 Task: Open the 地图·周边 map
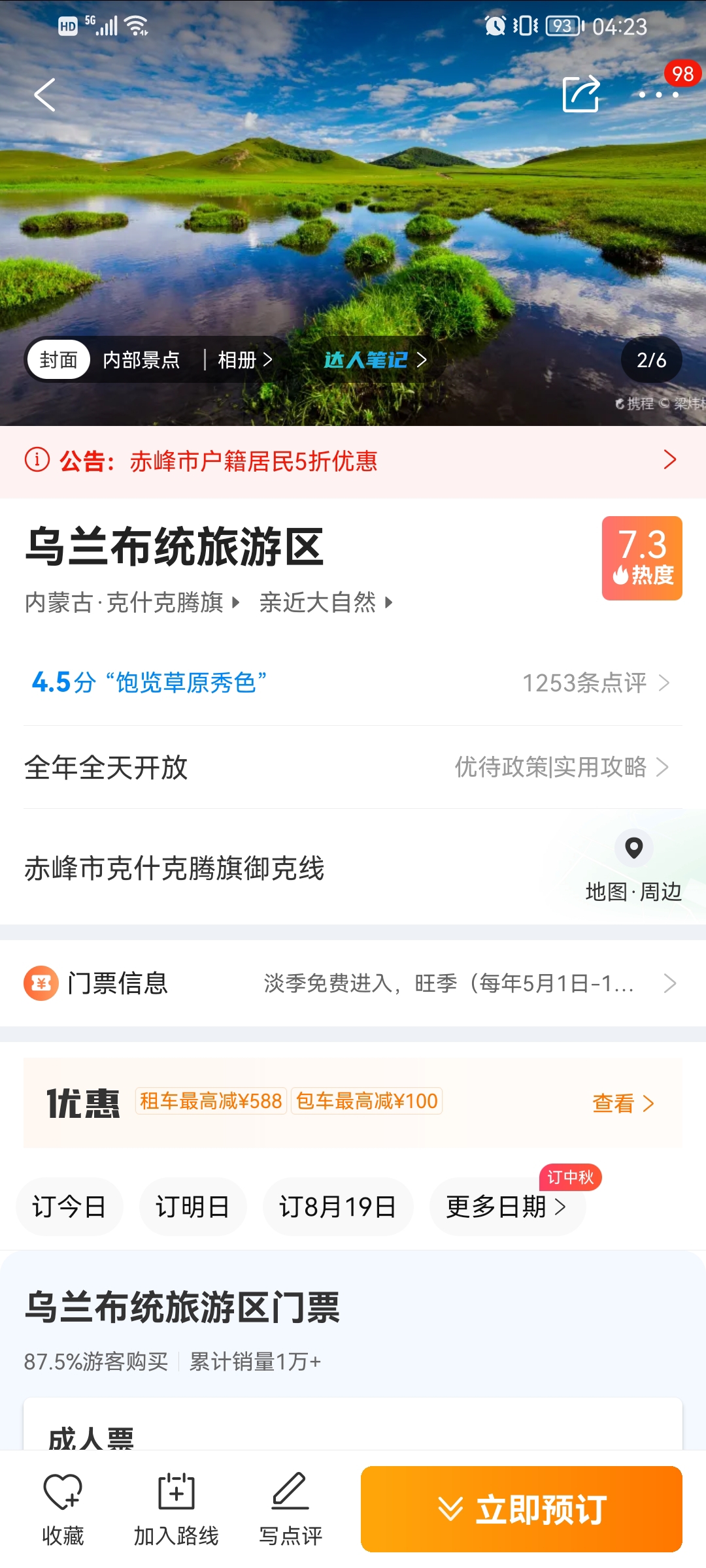coord(633,866)
